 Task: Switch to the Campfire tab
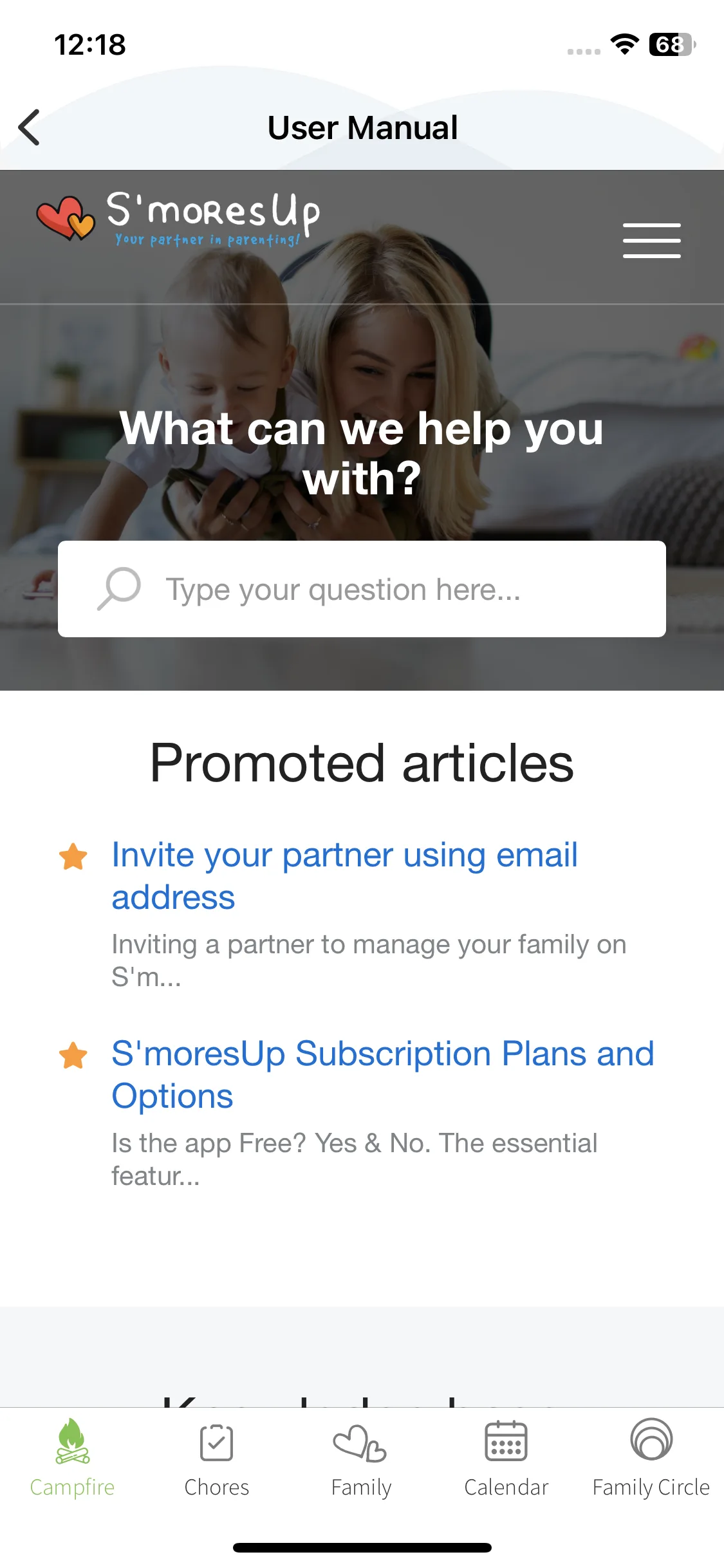coord(72,1459)
